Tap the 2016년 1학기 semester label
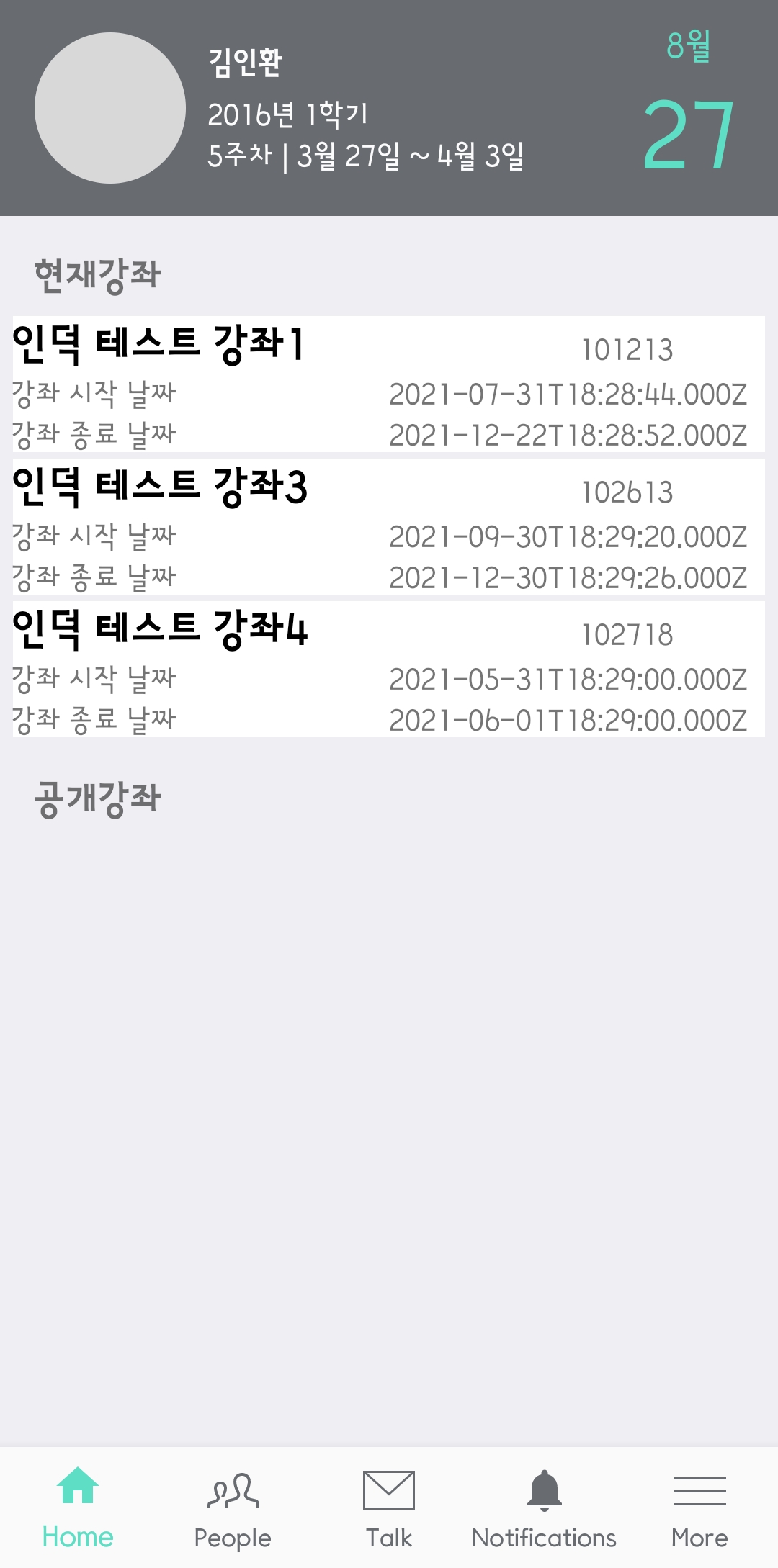Image resolution: width=778 pixels, height=1568 pixels. (x=288, y=114)
